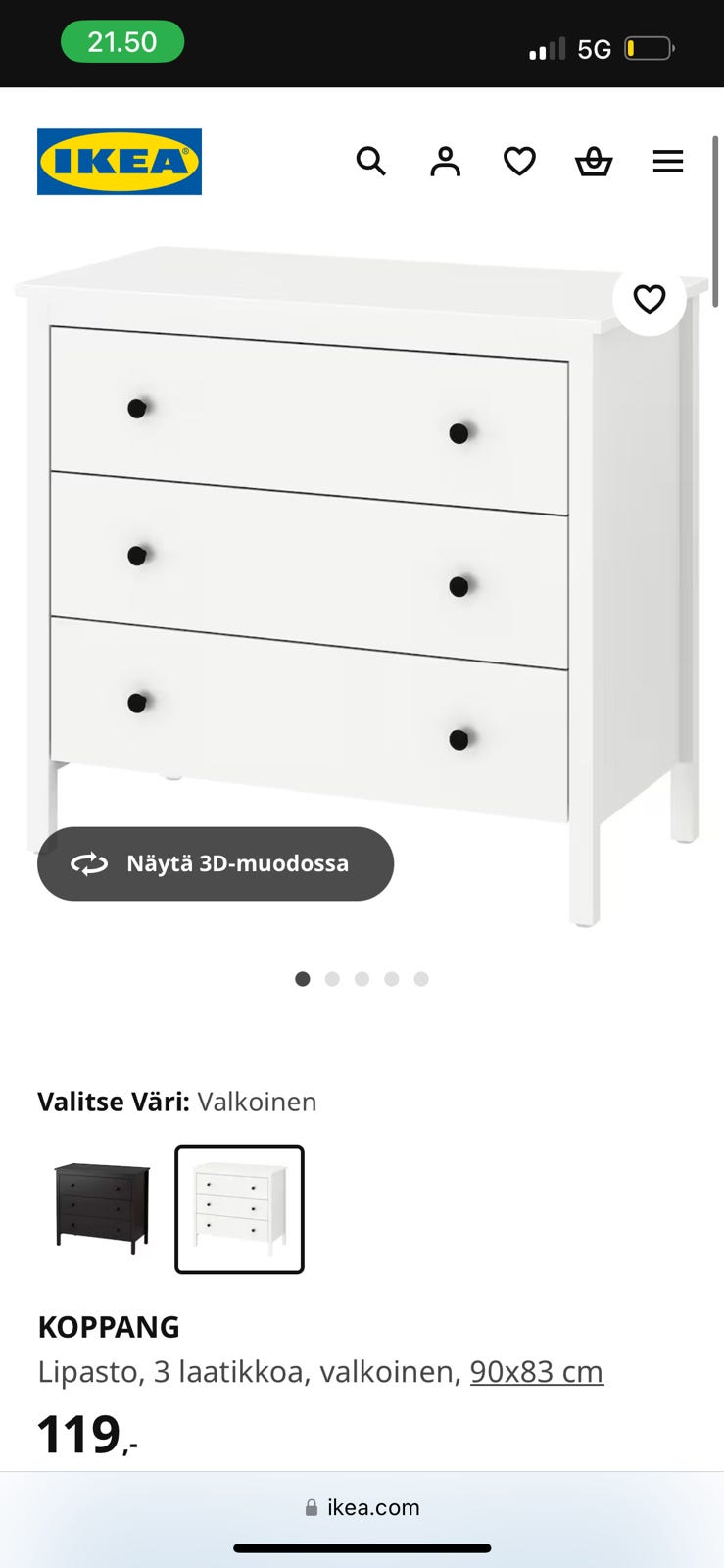Open the account profile icon

445,161
